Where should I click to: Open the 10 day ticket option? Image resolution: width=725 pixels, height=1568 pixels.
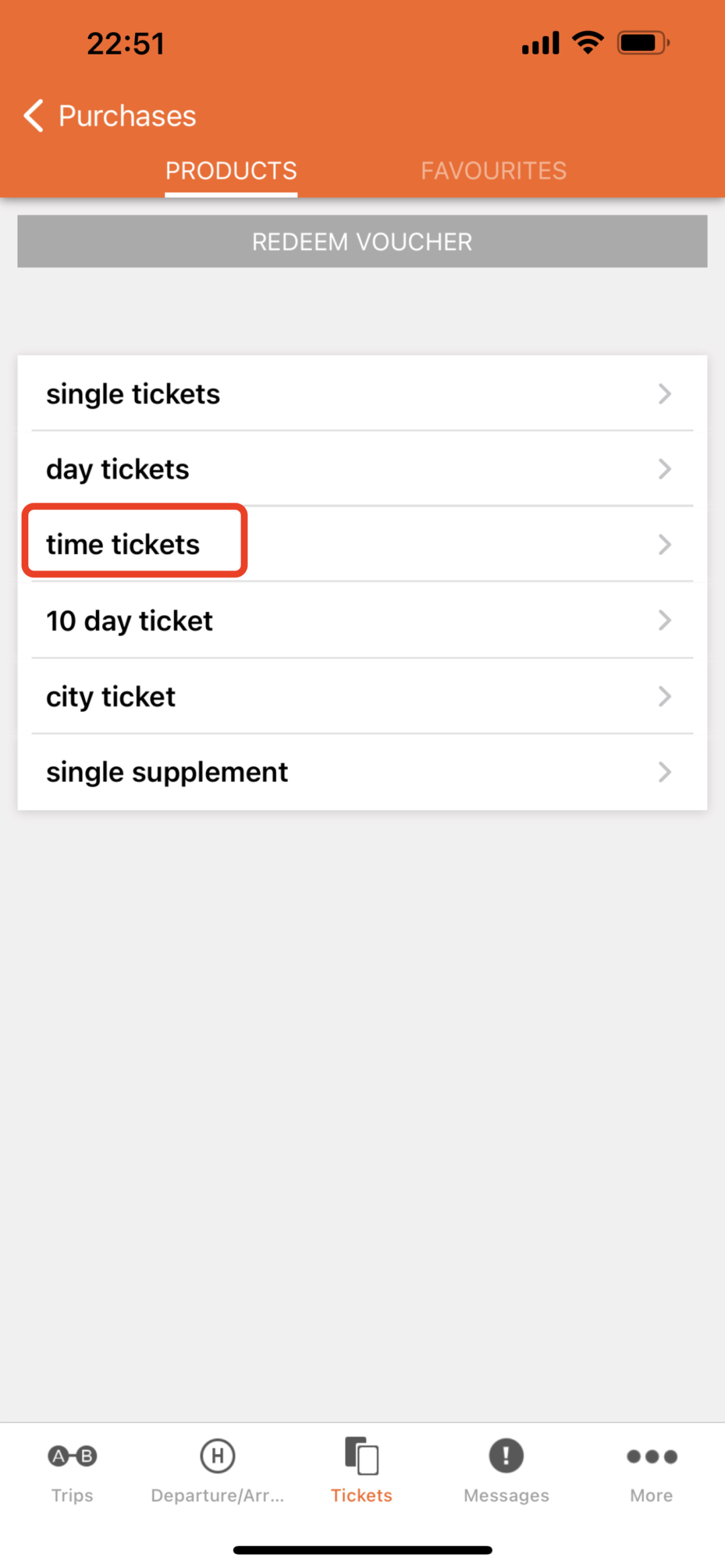coord(362,621)
